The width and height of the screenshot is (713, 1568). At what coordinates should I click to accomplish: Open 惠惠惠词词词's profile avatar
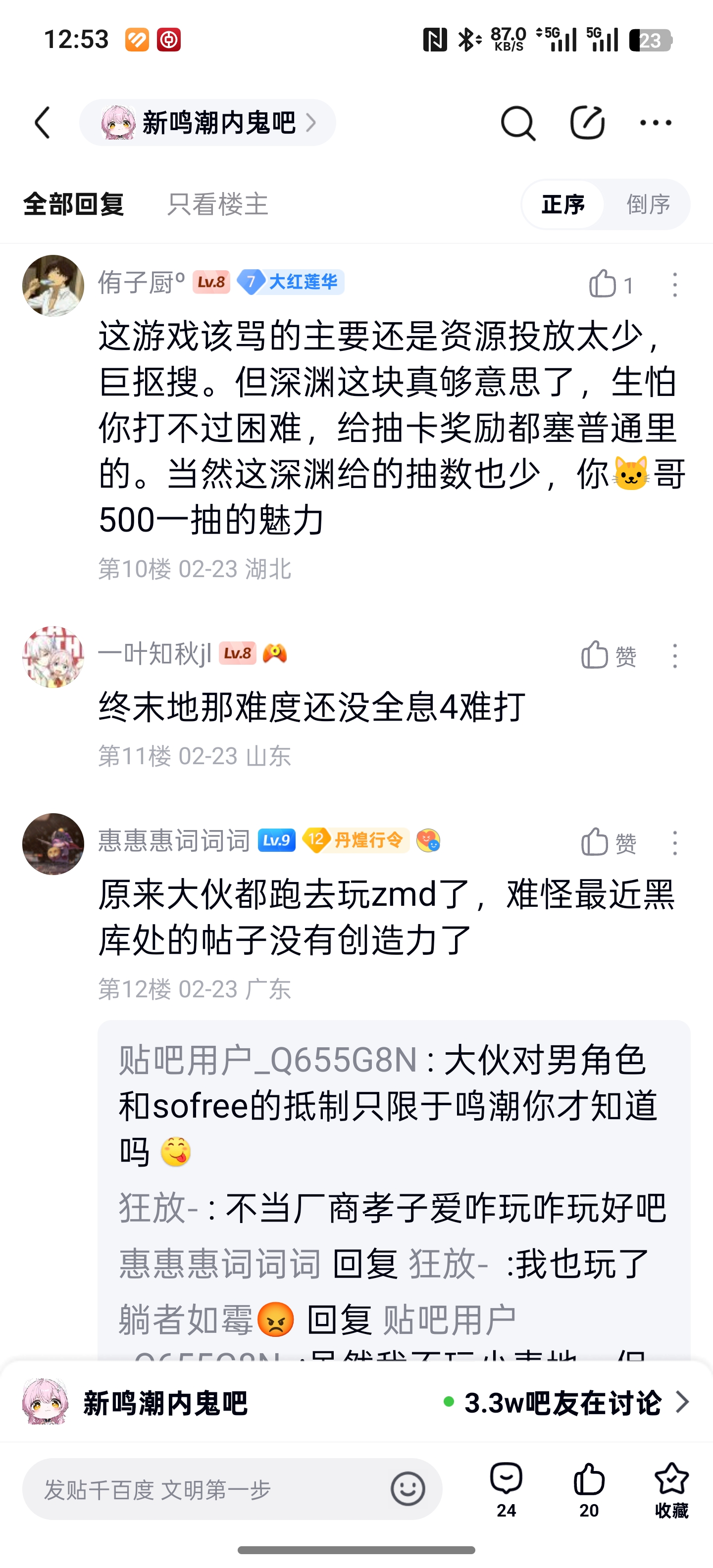[53, 844]
